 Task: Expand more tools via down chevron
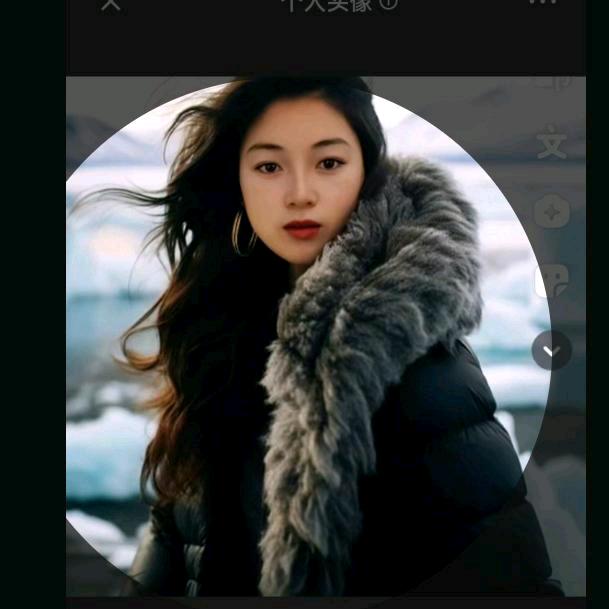pos(552,350)
